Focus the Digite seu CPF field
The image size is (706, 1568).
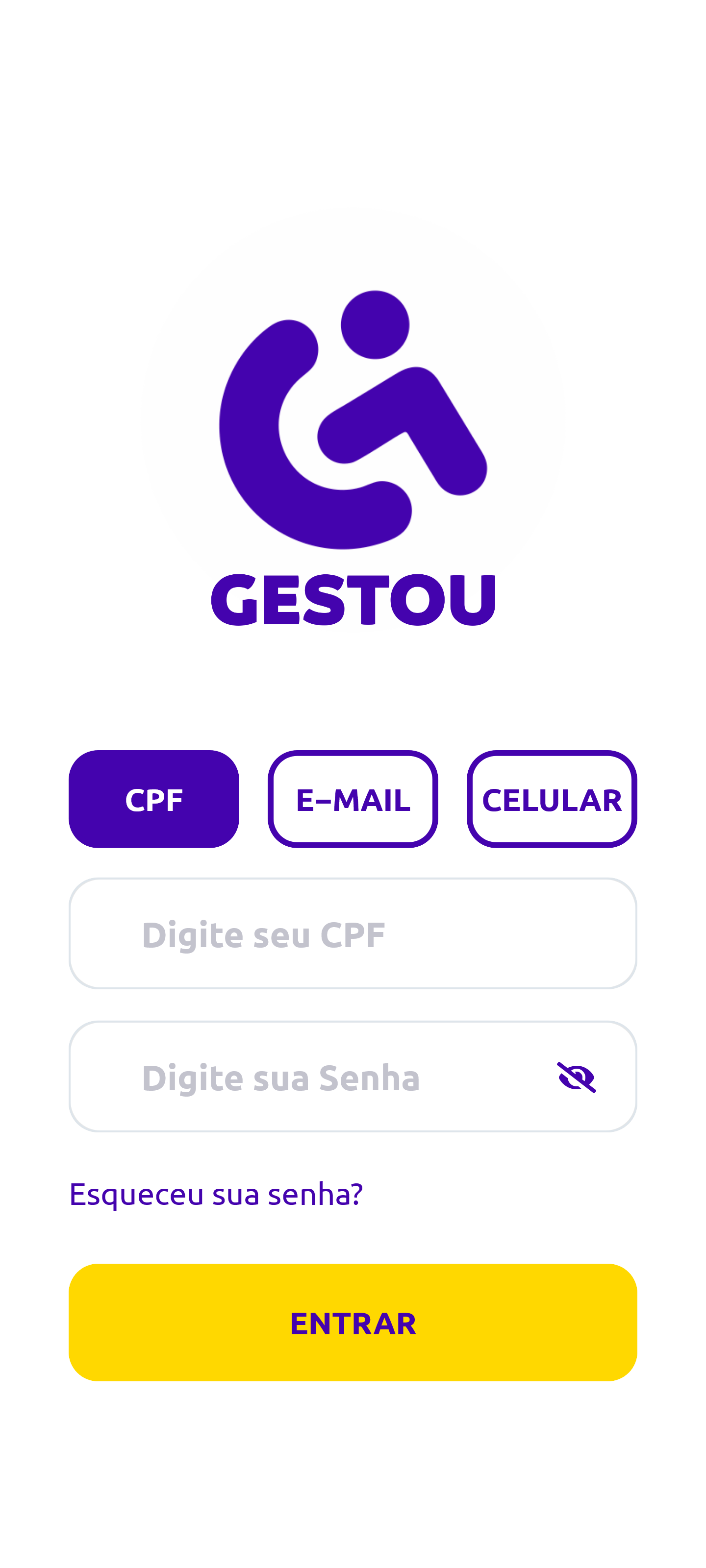pyautogui.click(x=353, y=933)
